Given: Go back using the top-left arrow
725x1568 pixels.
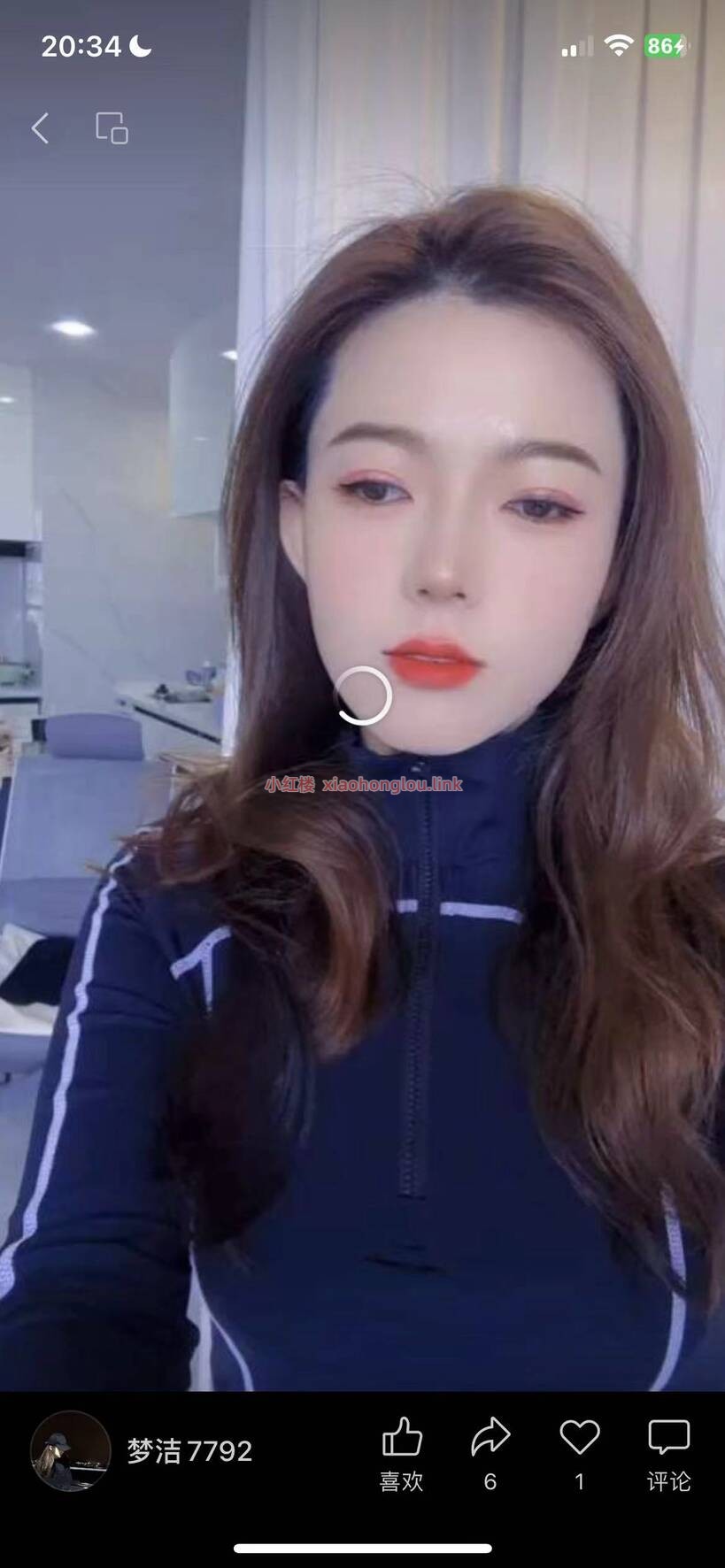Looking at the screenshot, I should pos(40,128).
